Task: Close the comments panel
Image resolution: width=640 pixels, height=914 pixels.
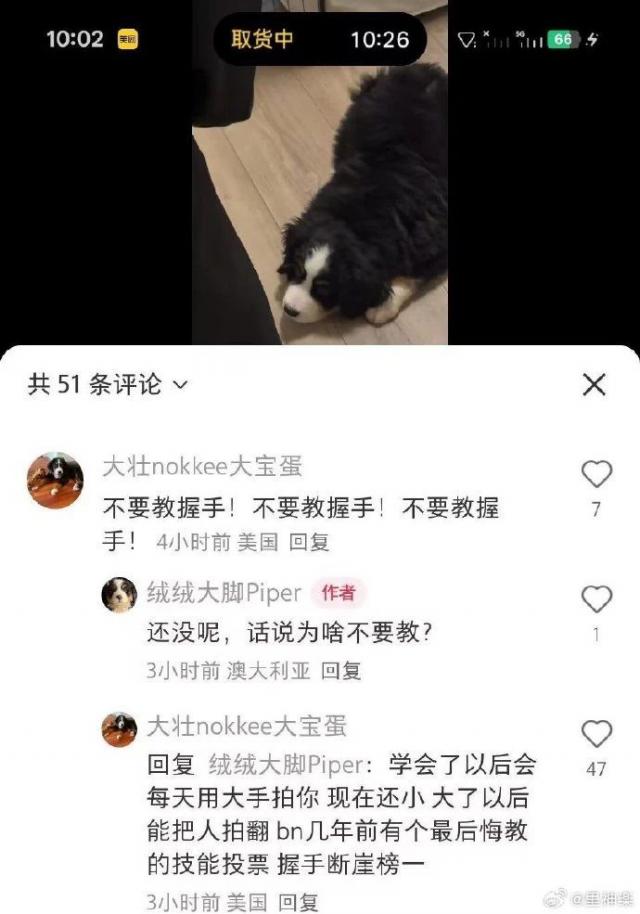Action: (x=594, y=384)
